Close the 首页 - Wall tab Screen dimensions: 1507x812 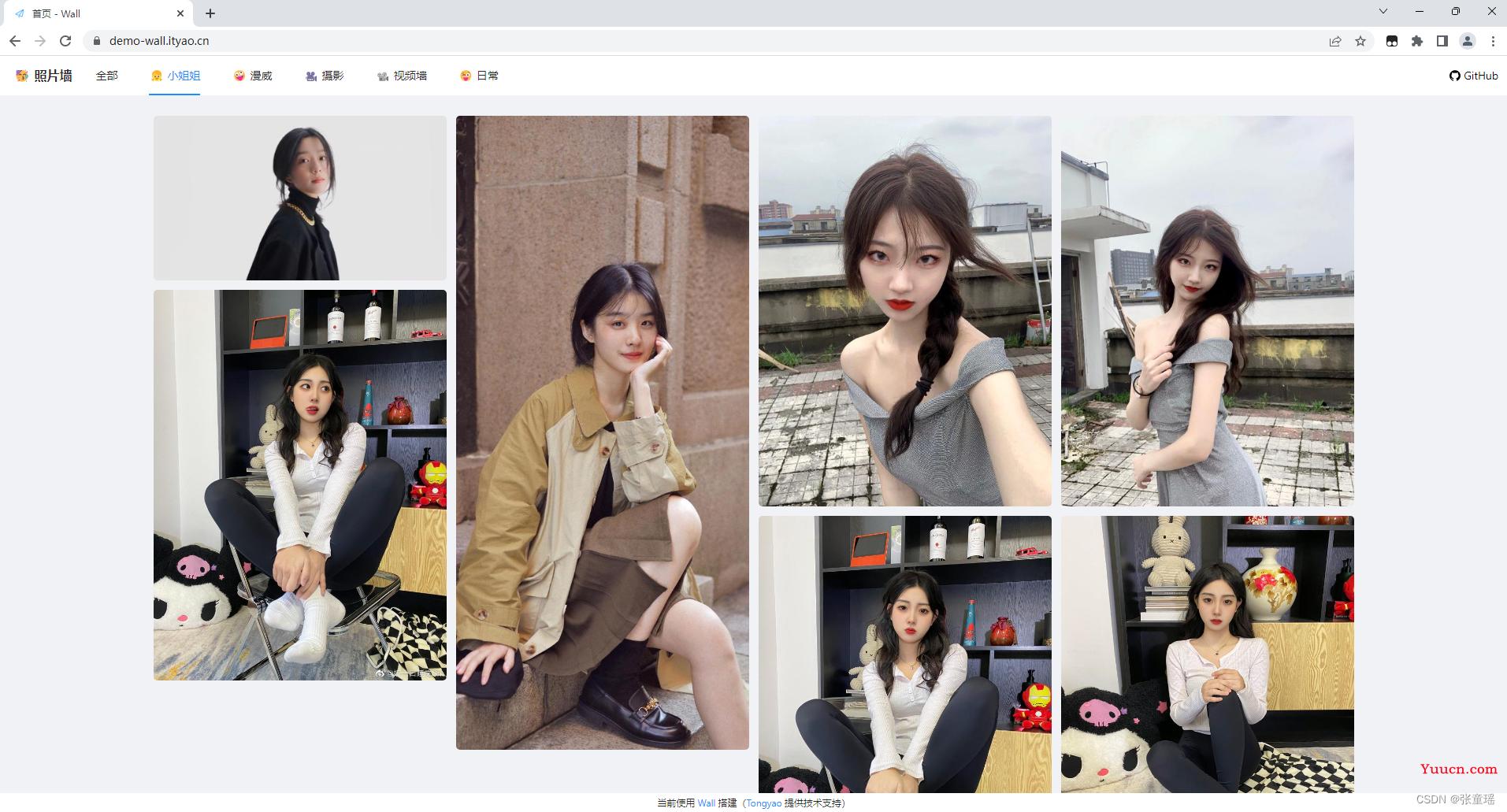tap(180, 13)
